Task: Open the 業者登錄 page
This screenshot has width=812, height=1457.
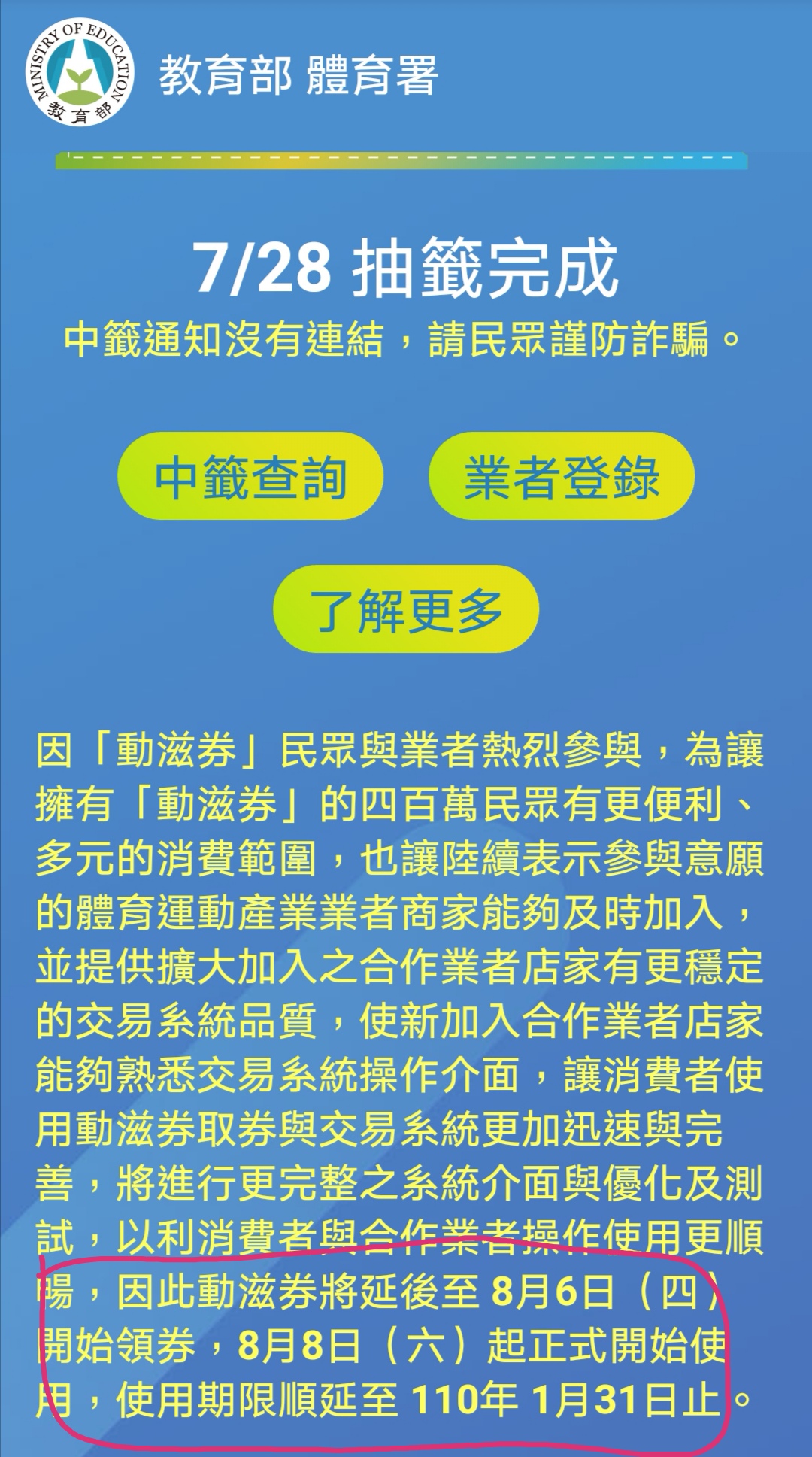Action: [x=561, y=477]
